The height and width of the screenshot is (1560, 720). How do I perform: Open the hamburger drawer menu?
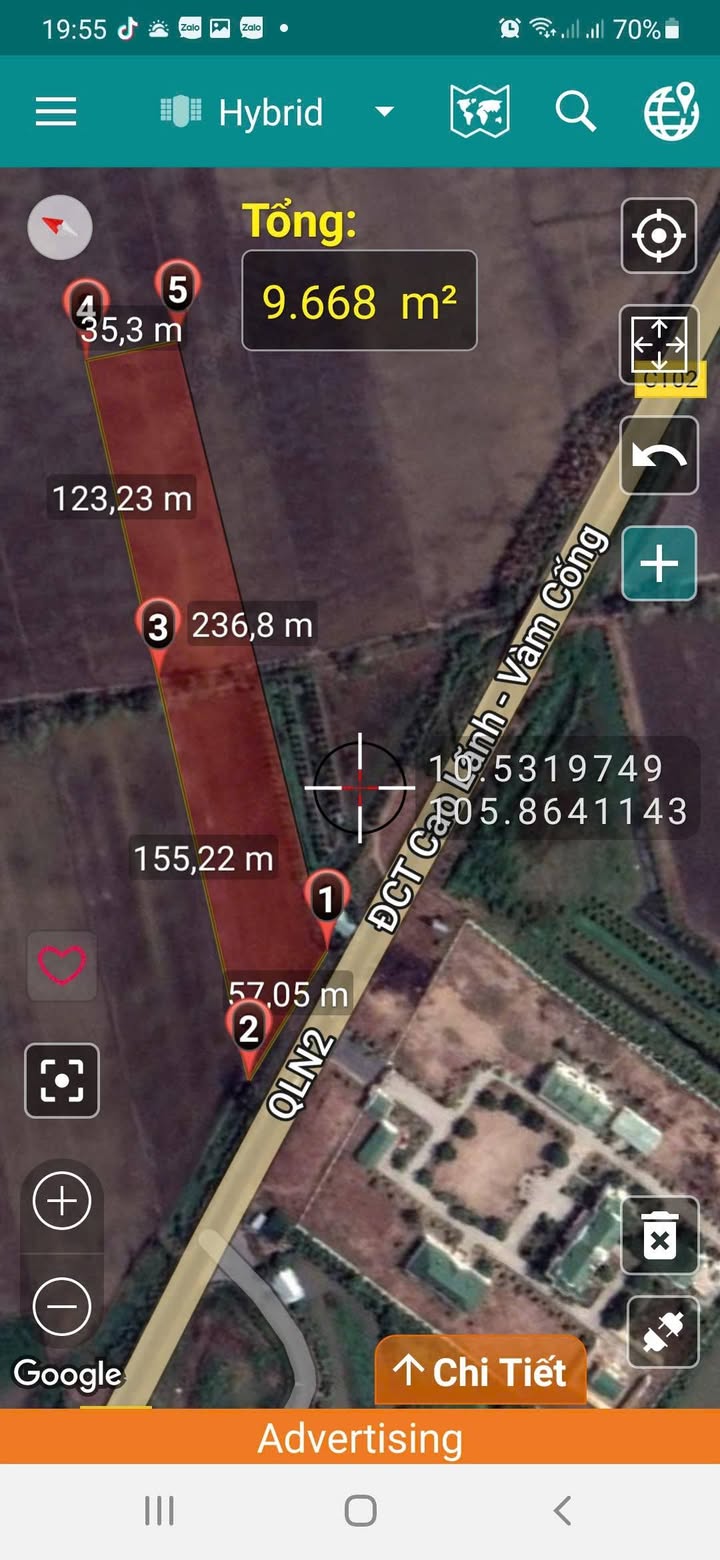pyautogui.click(x=56, y=111)
